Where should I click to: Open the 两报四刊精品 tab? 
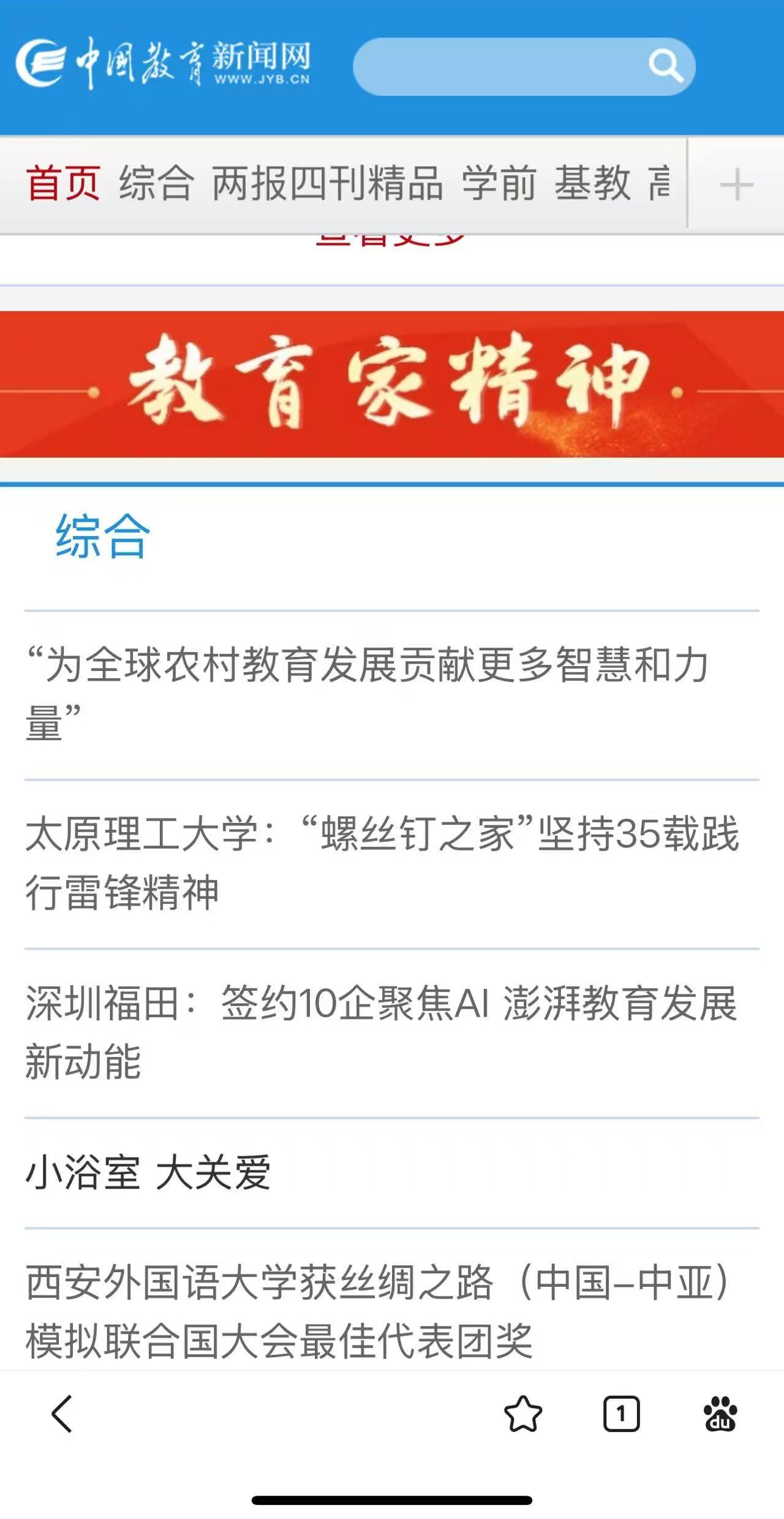pyautogui.click(x=327, y=183)
